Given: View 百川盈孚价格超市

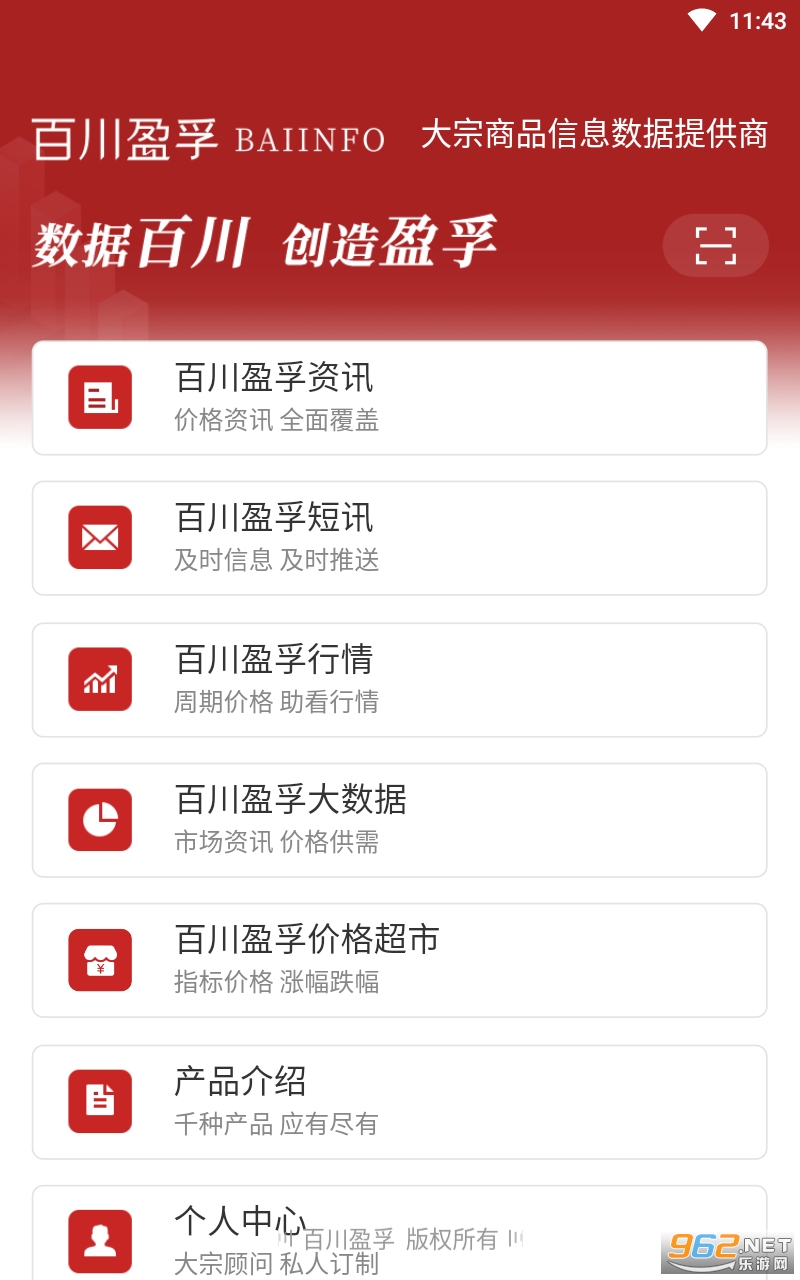Looking at the screenshot, I should tap(400, 960).
